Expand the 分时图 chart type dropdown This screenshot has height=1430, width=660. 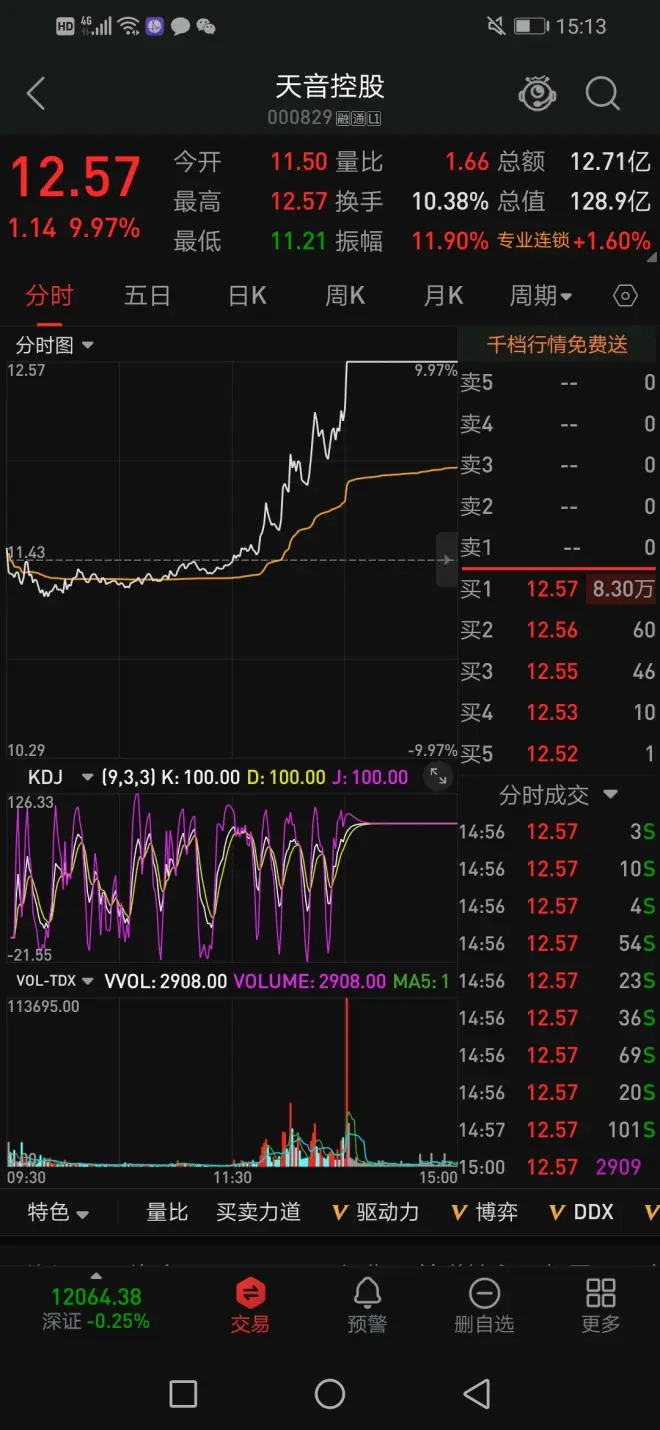pyautogui.click(x=55, y=346)
